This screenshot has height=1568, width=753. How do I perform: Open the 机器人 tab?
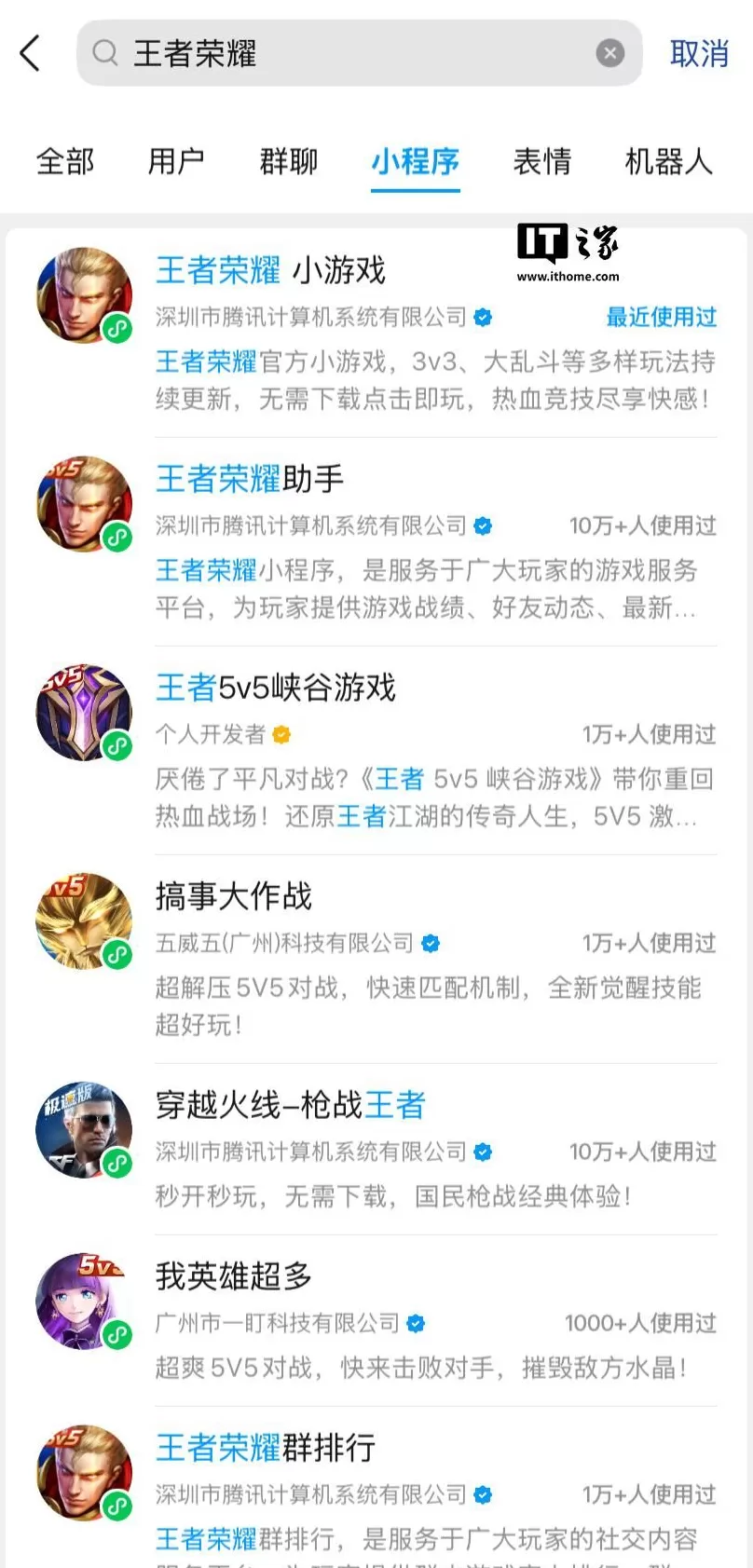coord(668,163)
